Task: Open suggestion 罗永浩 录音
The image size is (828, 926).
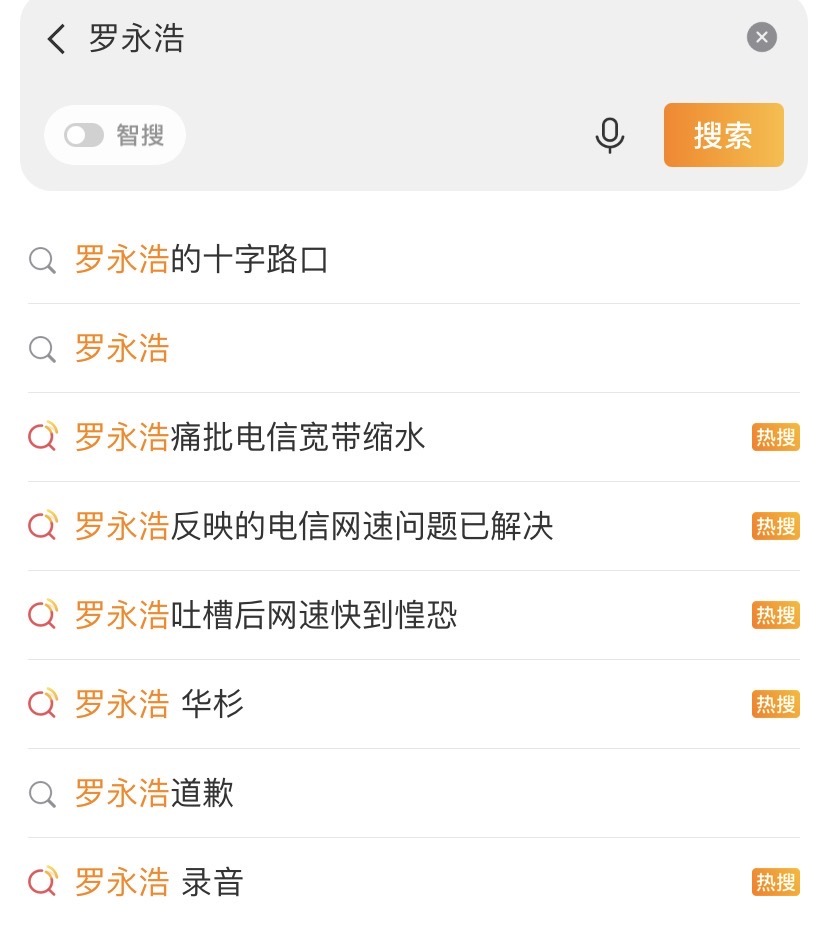Action: (x=160, y=883)
